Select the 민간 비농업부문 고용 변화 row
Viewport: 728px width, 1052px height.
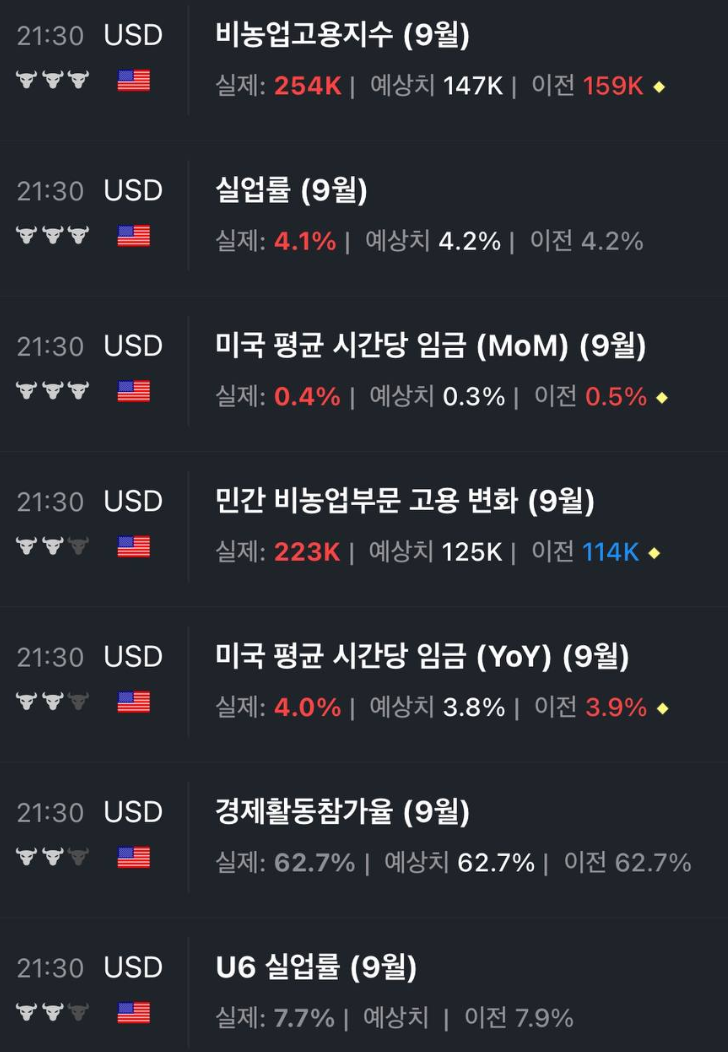405,501
